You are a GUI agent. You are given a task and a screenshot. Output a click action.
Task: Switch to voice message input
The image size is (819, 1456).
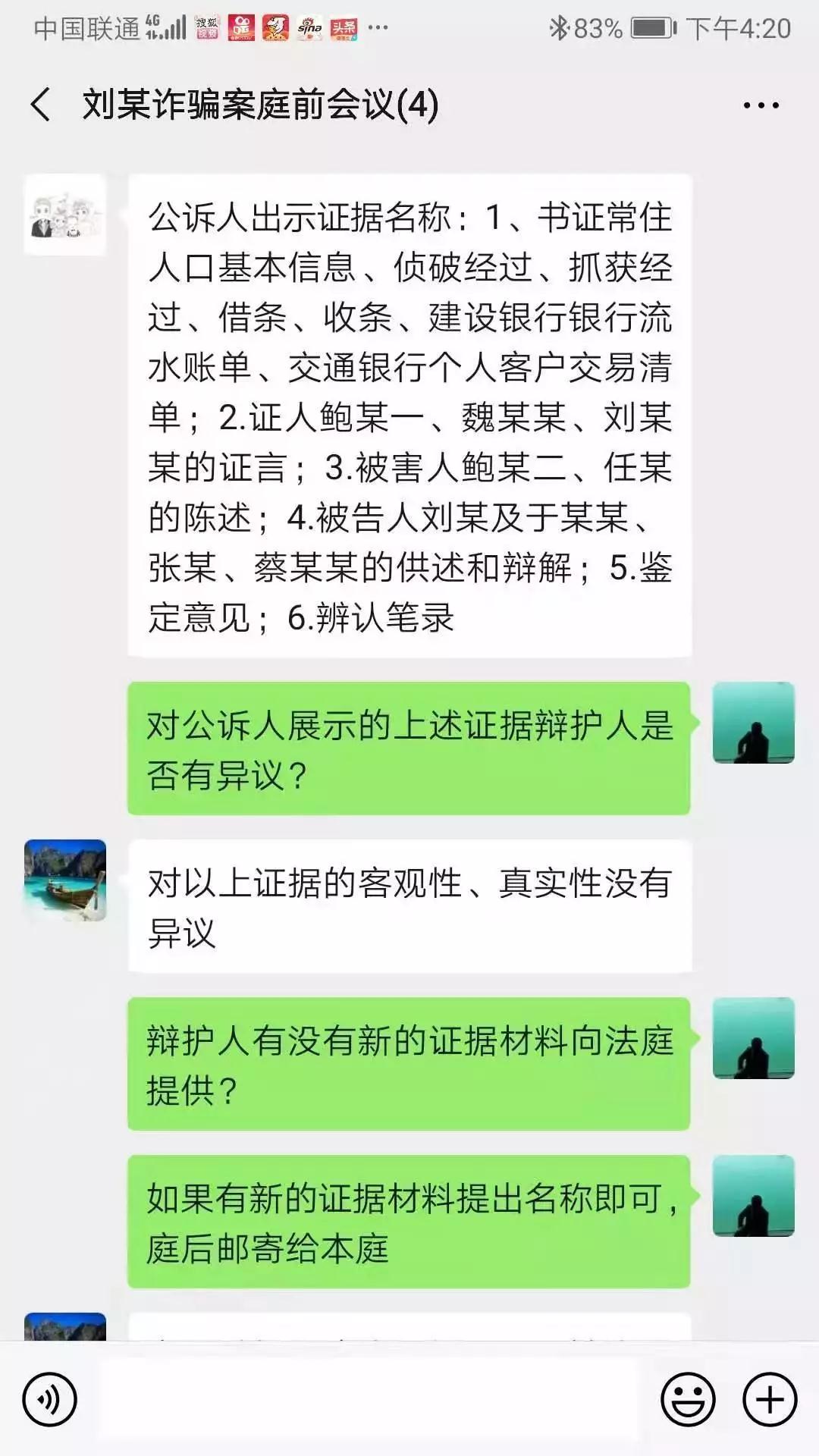pyautogui.click(x=49, y=1399)
